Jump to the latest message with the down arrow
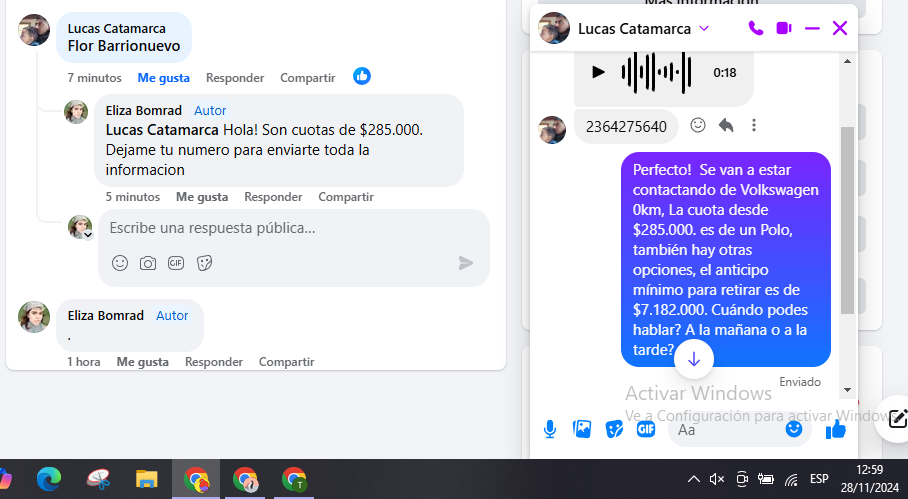Viewport: 908px width, 499px height. pyautogui.click(x=693, y=359)
